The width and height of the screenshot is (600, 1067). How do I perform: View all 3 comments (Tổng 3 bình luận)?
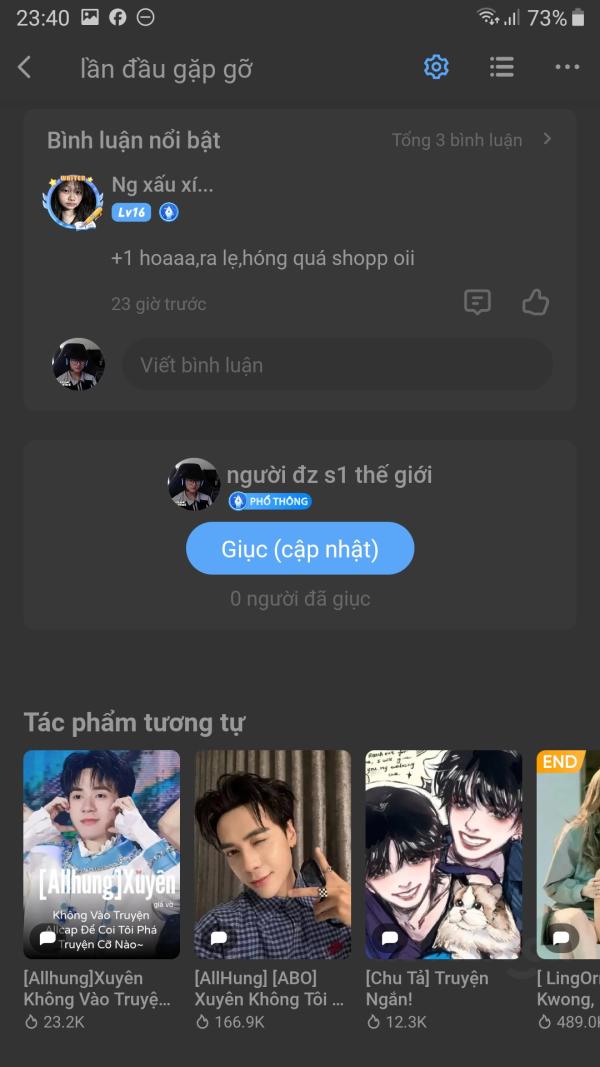tap(471, 140)
